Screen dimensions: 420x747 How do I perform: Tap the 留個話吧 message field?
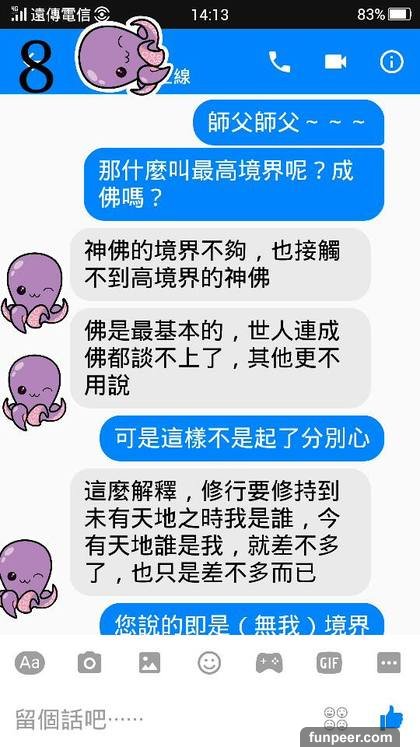(x=162, y=719)
